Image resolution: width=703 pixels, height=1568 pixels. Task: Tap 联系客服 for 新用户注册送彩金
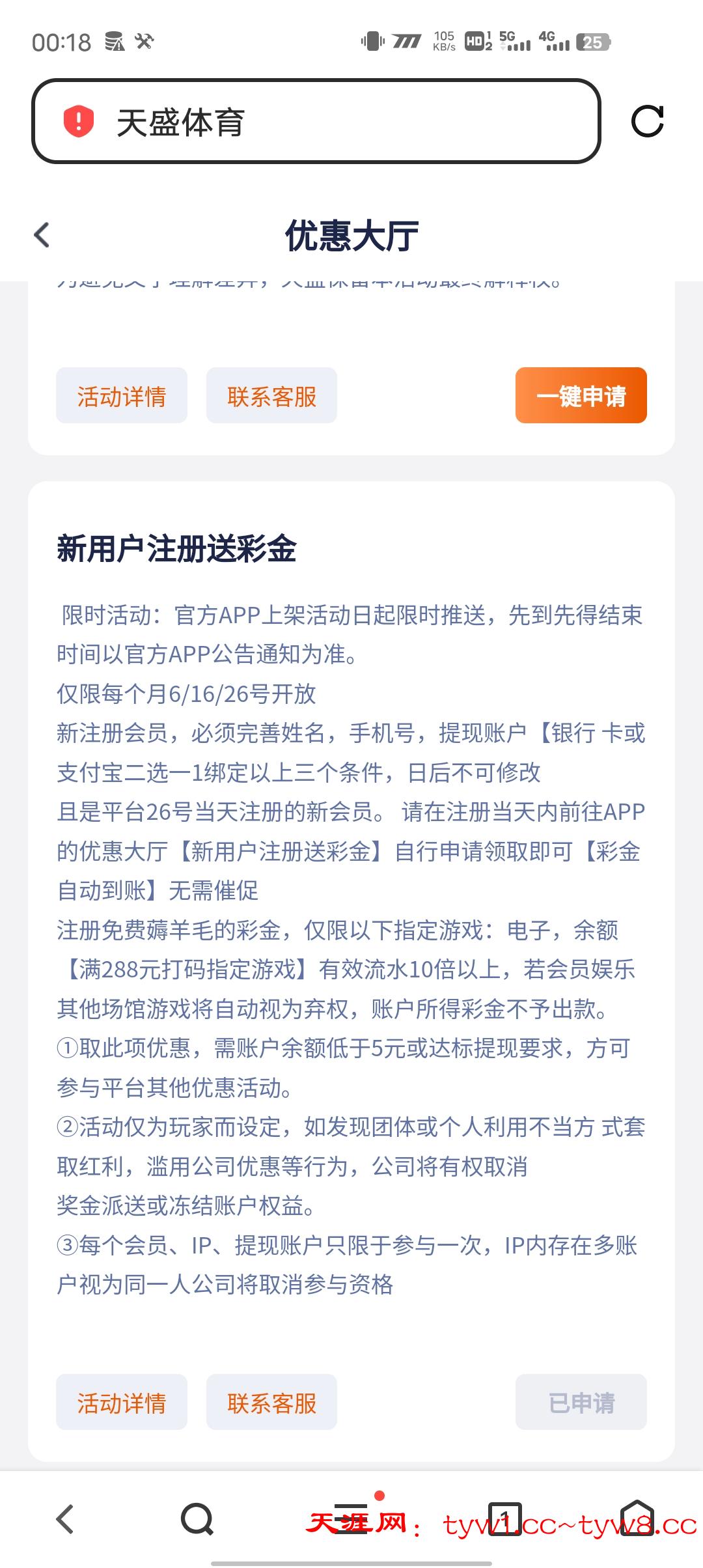point(271,1402)
